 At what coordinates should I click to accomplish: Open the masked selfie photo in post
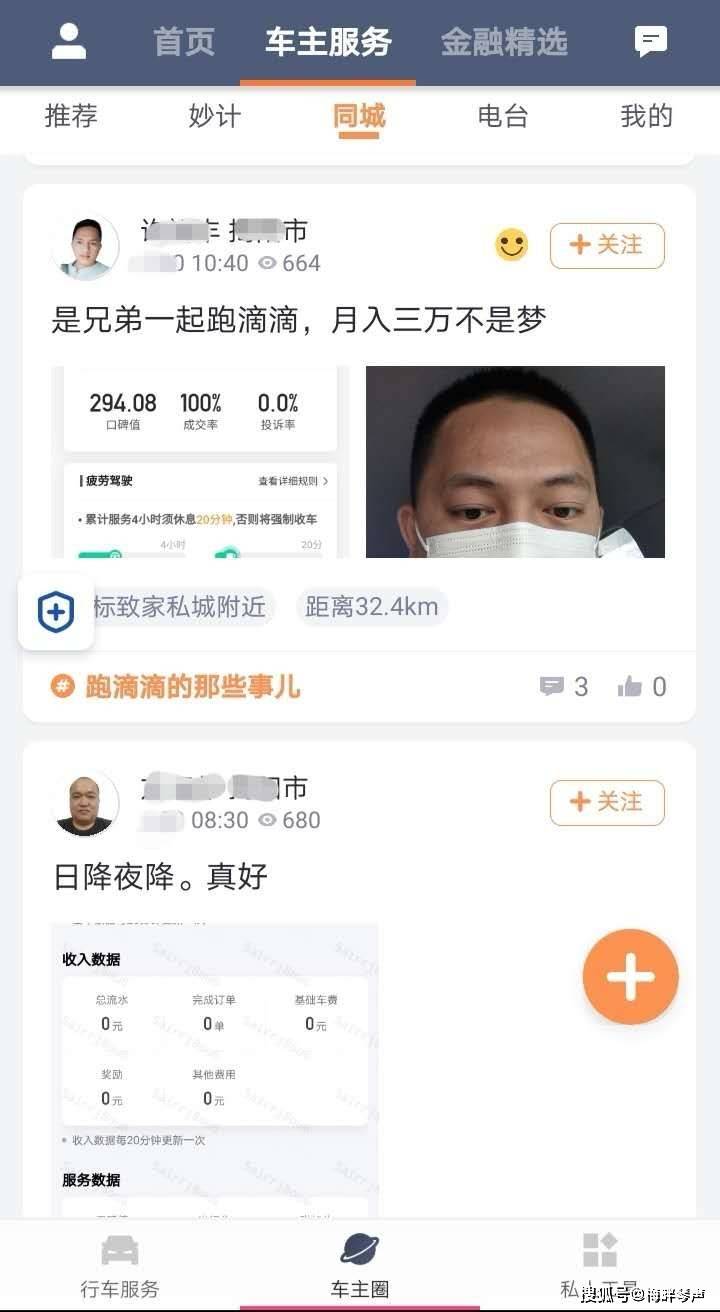click(x=515, y=462)
